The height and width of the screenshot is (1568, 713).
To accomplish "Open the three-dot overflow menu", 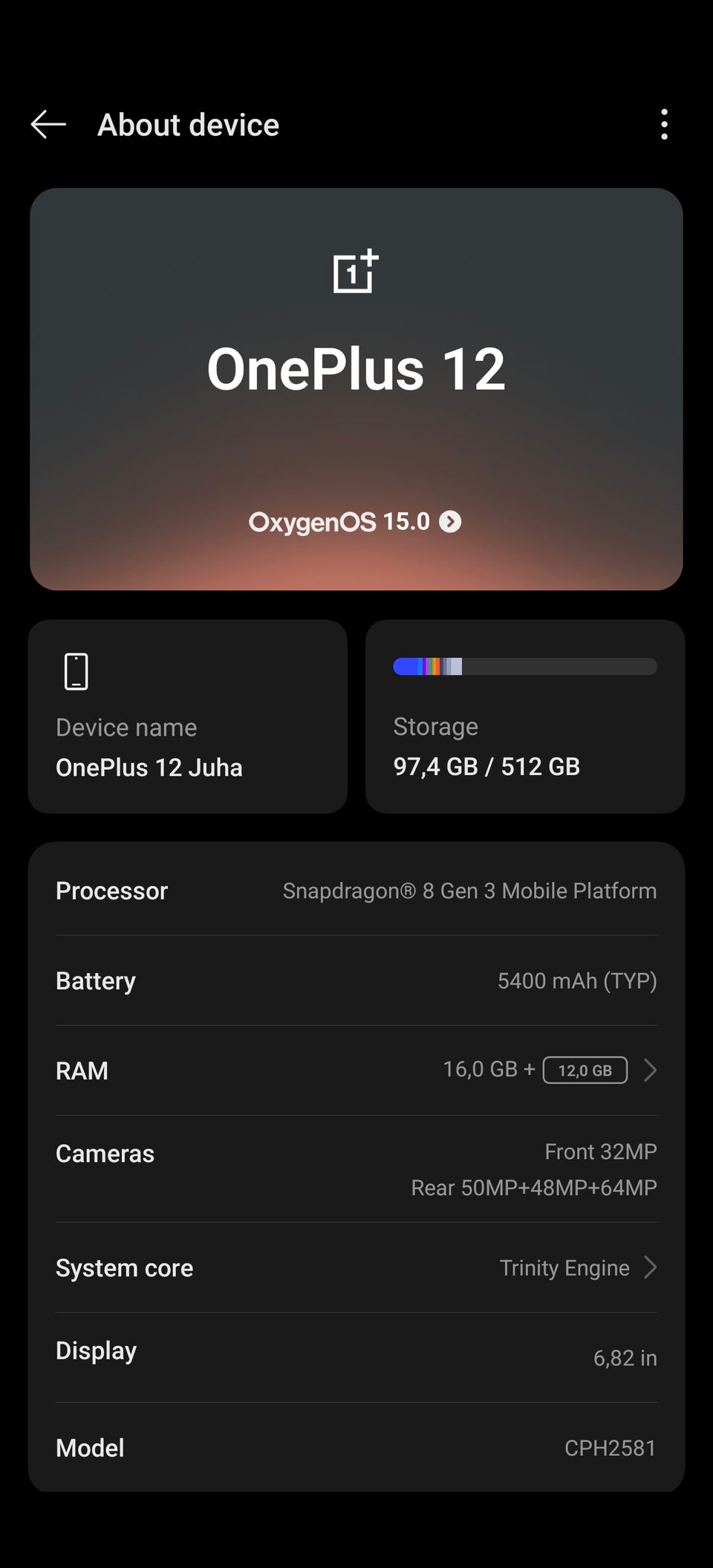I will (664, 125).
